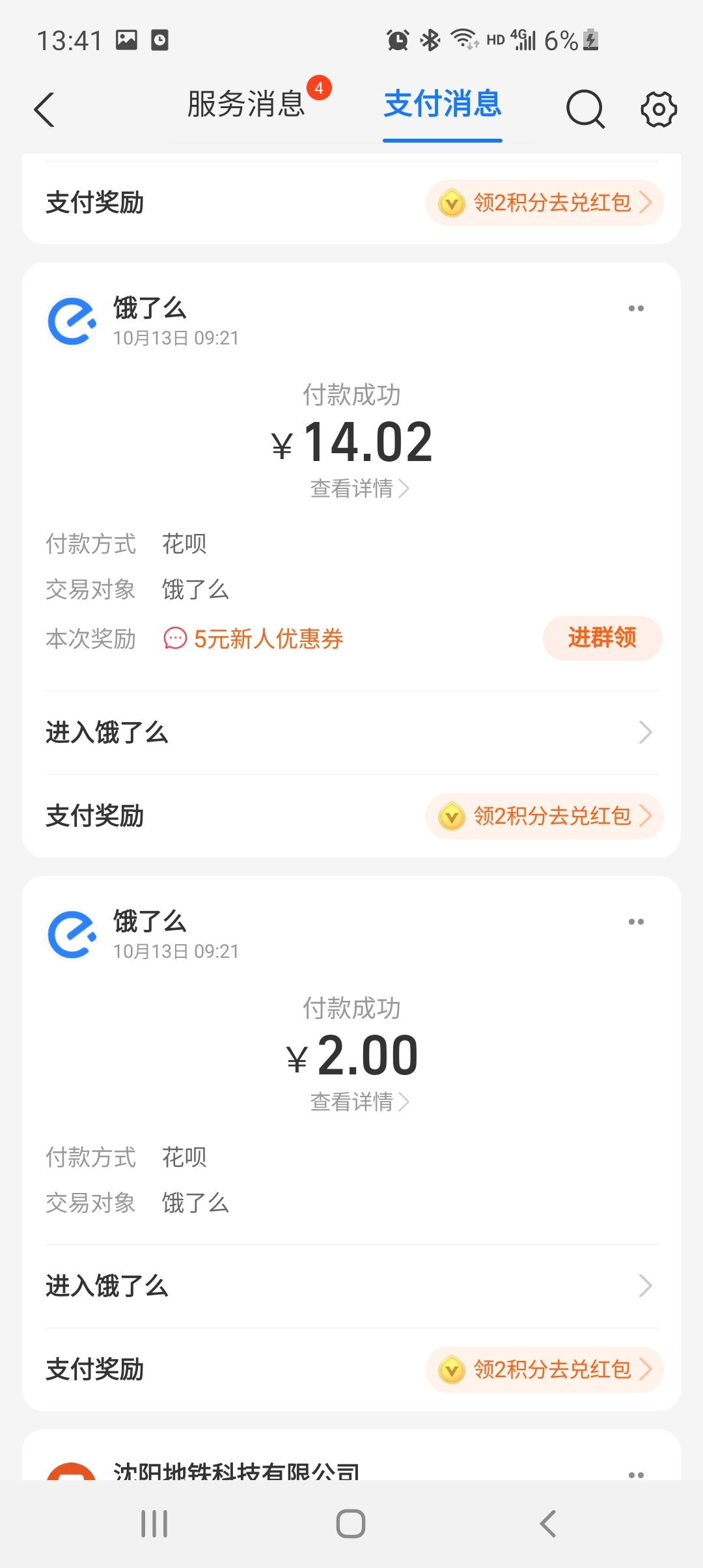
Task: Open the recent apps view
Action: (154, 1524)
